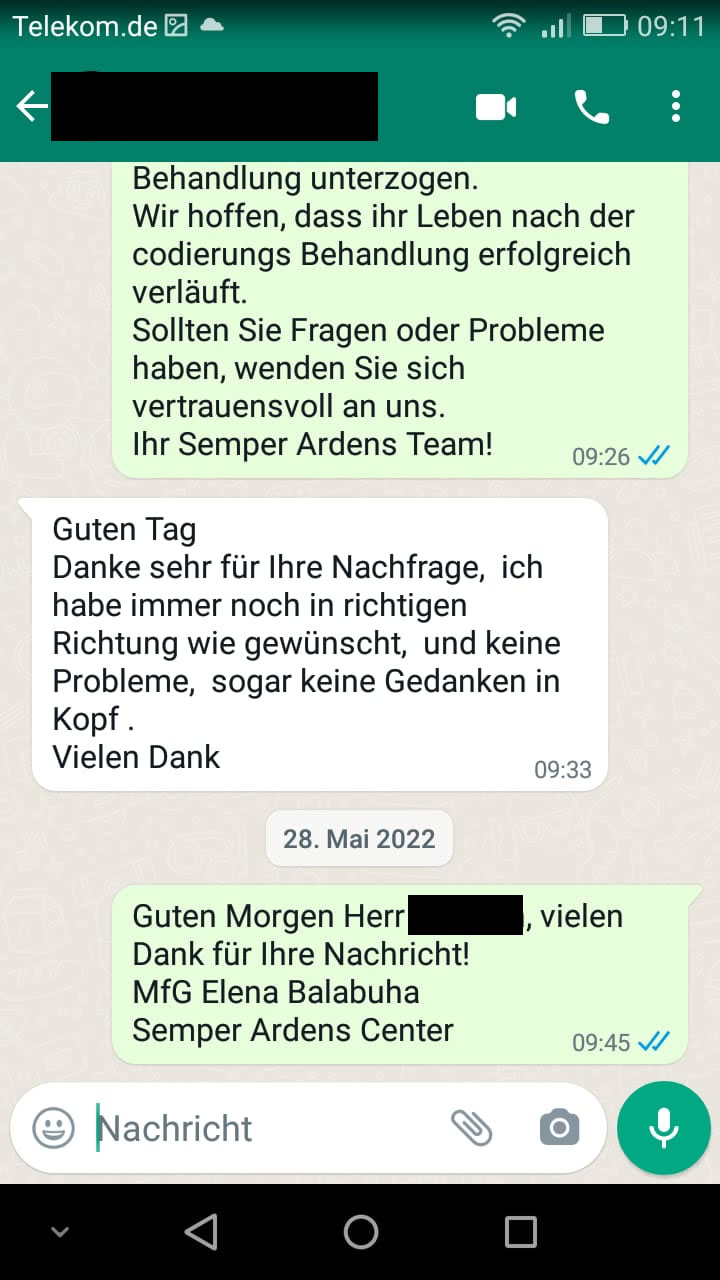Go back to the chat list
720x1280 pixels.
coord(32,106)
